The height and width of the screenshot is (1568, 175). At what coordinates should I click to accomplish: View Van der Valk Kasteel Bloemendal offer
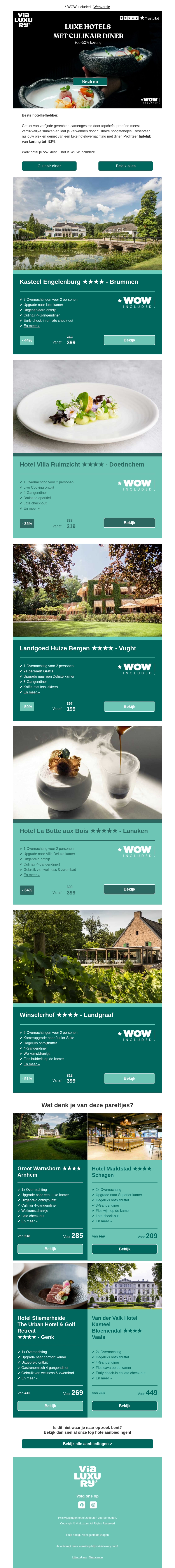pyautogui.click(x=124, y=1405)
